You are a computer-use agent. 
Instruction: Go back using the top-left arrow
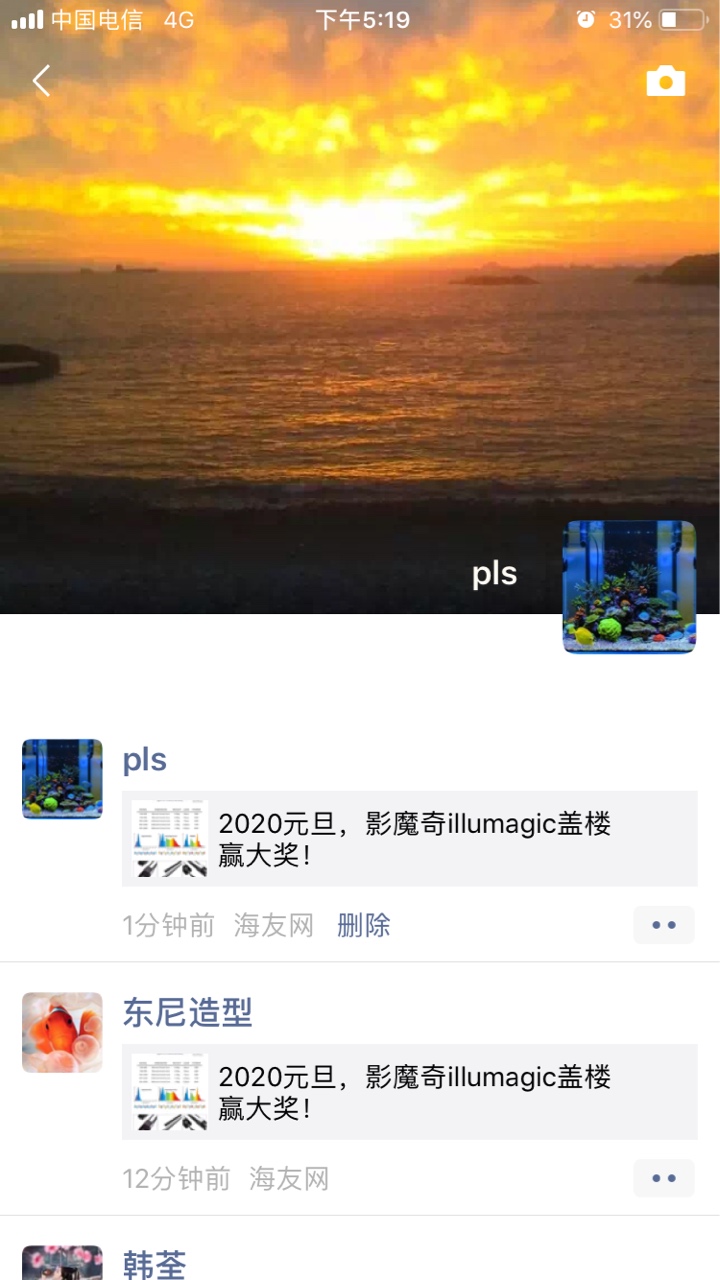[x=41, y=81]
